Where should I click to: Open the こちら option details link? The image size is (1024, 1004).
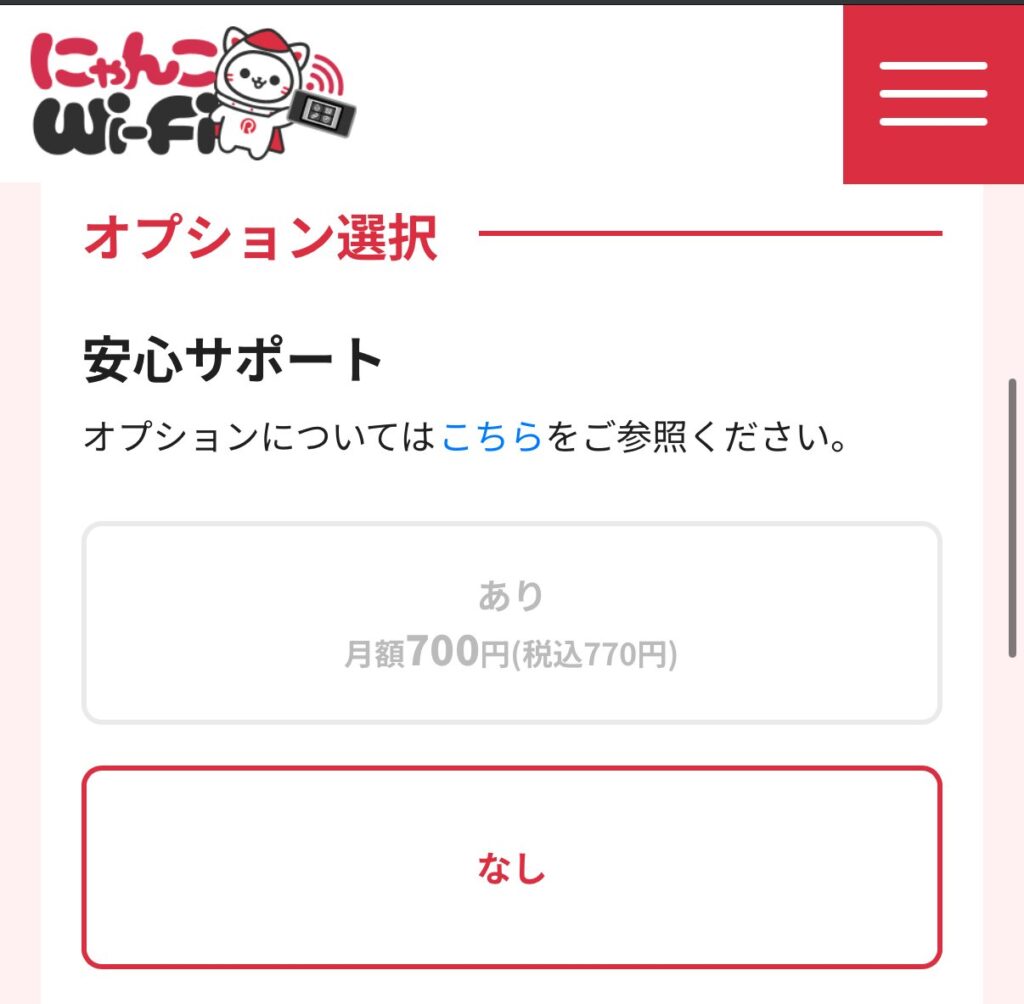(x=491, y=438)
